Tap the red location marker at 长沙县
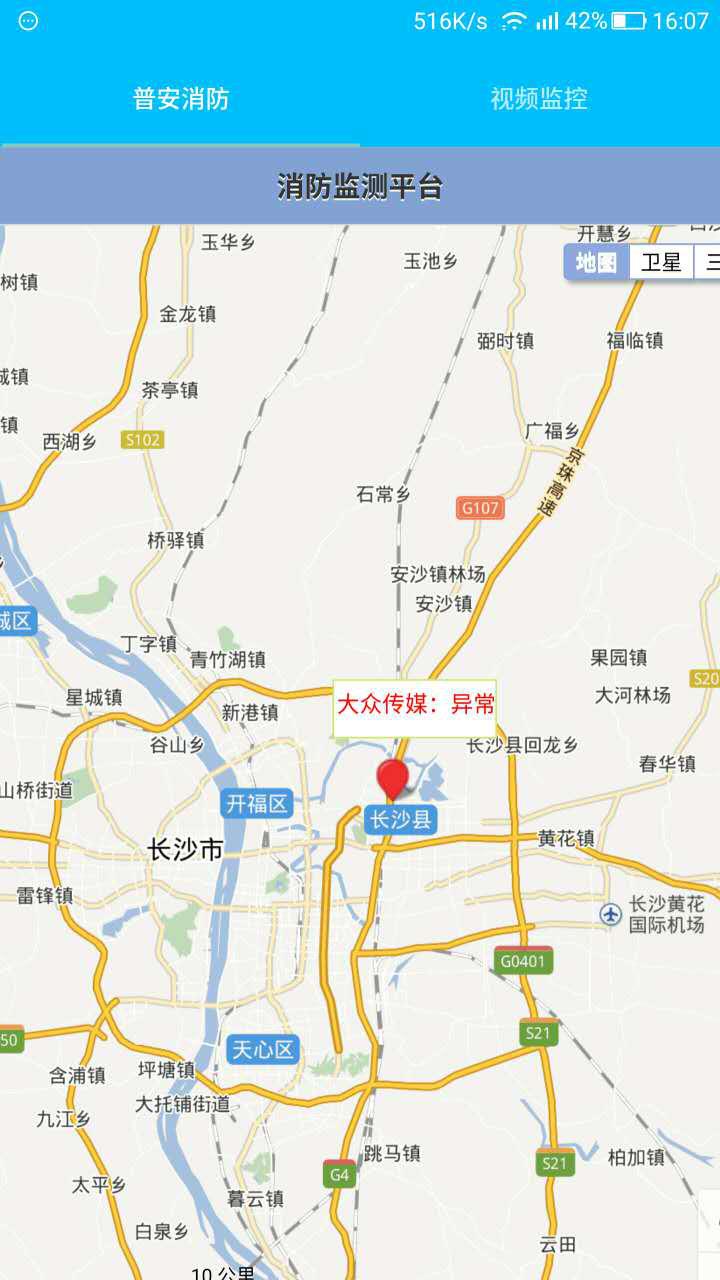720x1280 pixels. [392, 777]
